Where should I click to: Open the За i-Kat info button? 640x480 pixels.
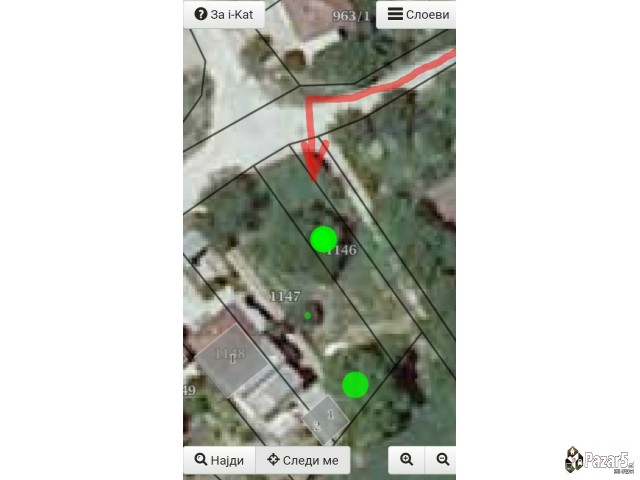[x=225, y=14]
